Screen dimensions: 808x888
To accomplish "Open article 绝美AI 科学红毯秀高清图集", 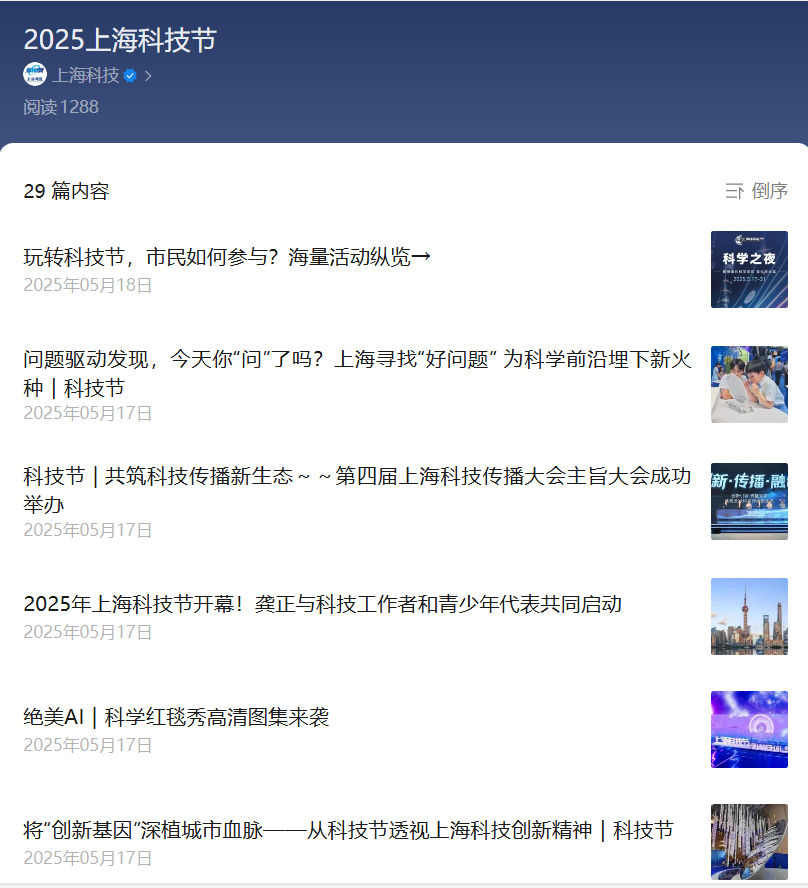I will pos(176,718).
